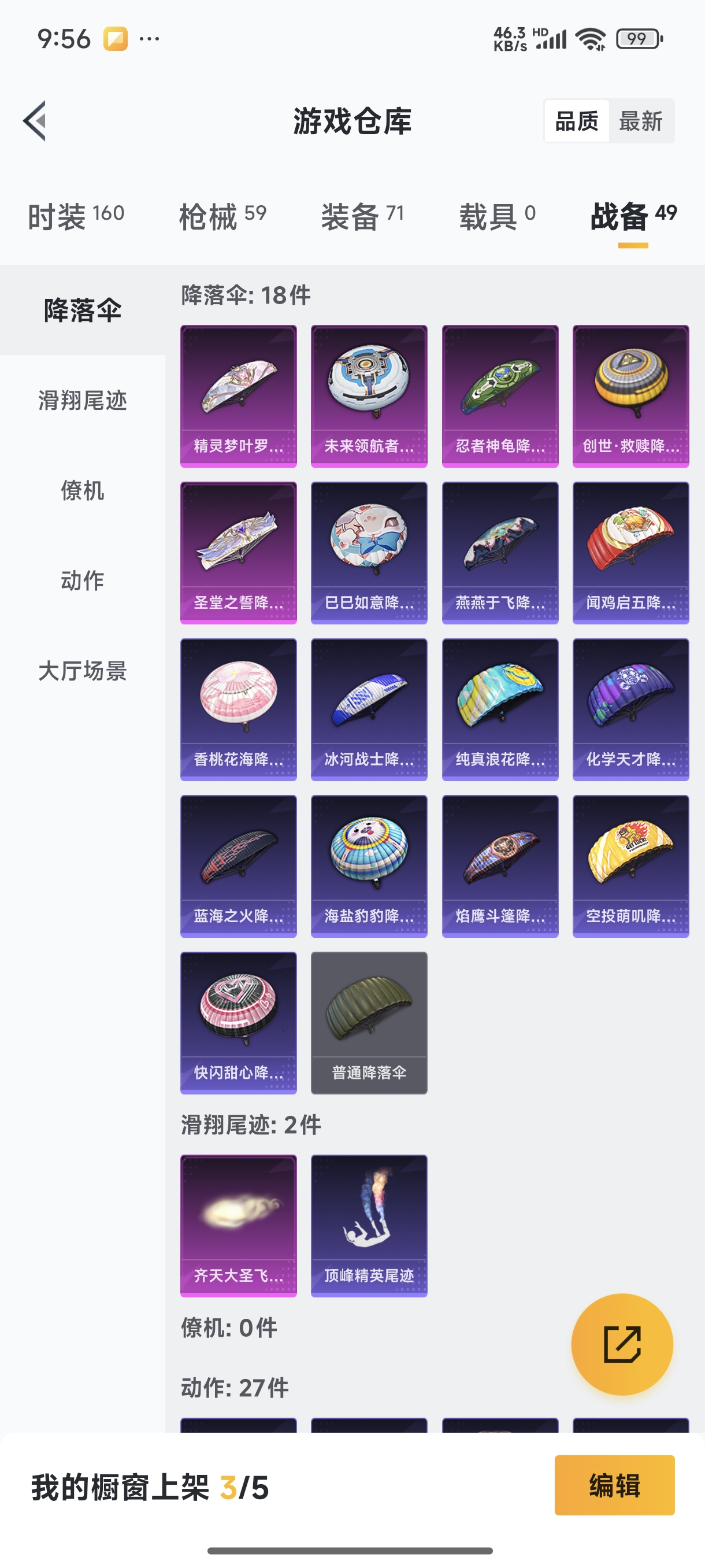The image size is (705, 1568).
Task: Switch to the 时装 tab
Action: 76,216
